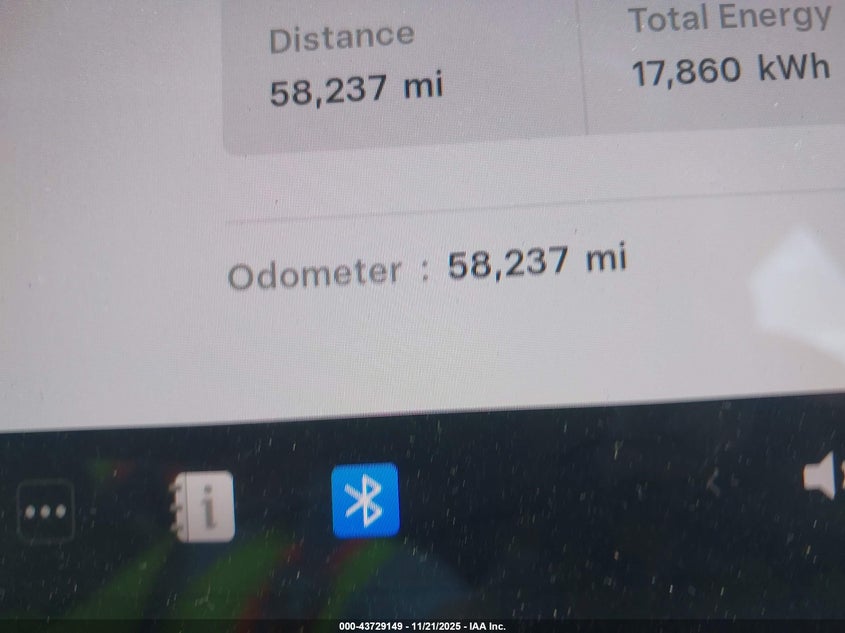Open the Bluetooth app

pos(365,500)
